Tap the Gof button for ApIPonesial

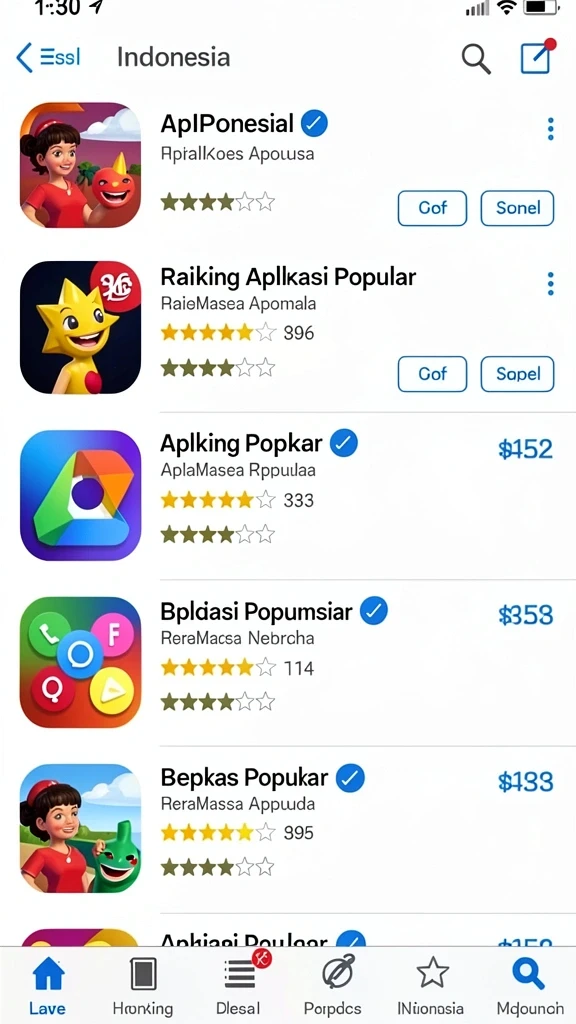coord(432,208)
